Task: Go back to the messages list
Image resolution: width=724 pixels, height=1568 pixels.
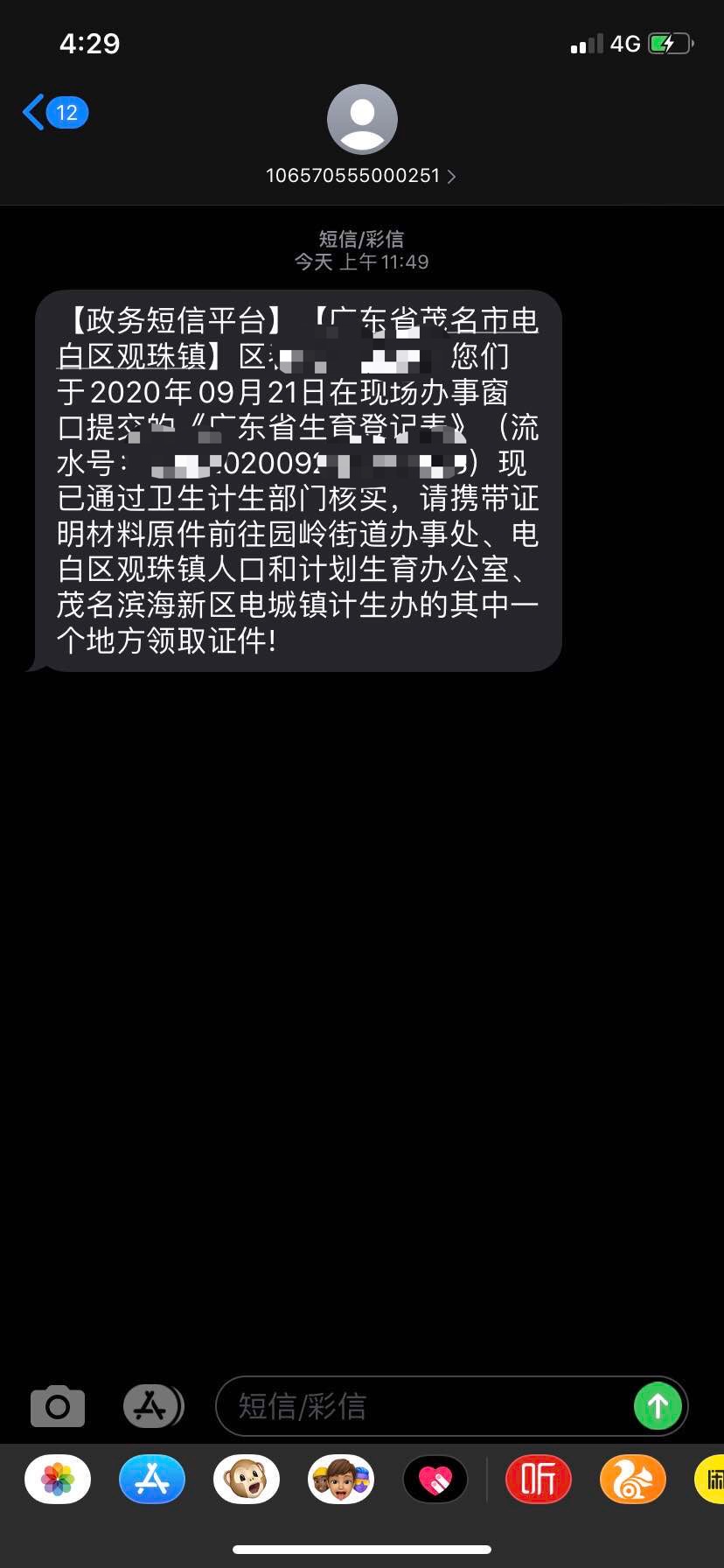Action: coord(54,113)
